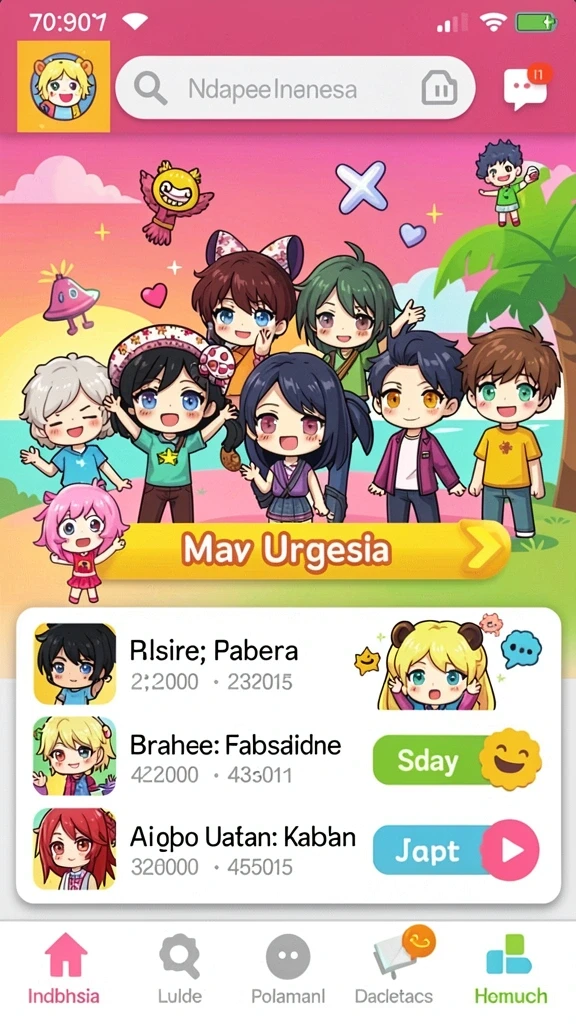Open the Rlsire; Pabera list row

tap(288, 664)
